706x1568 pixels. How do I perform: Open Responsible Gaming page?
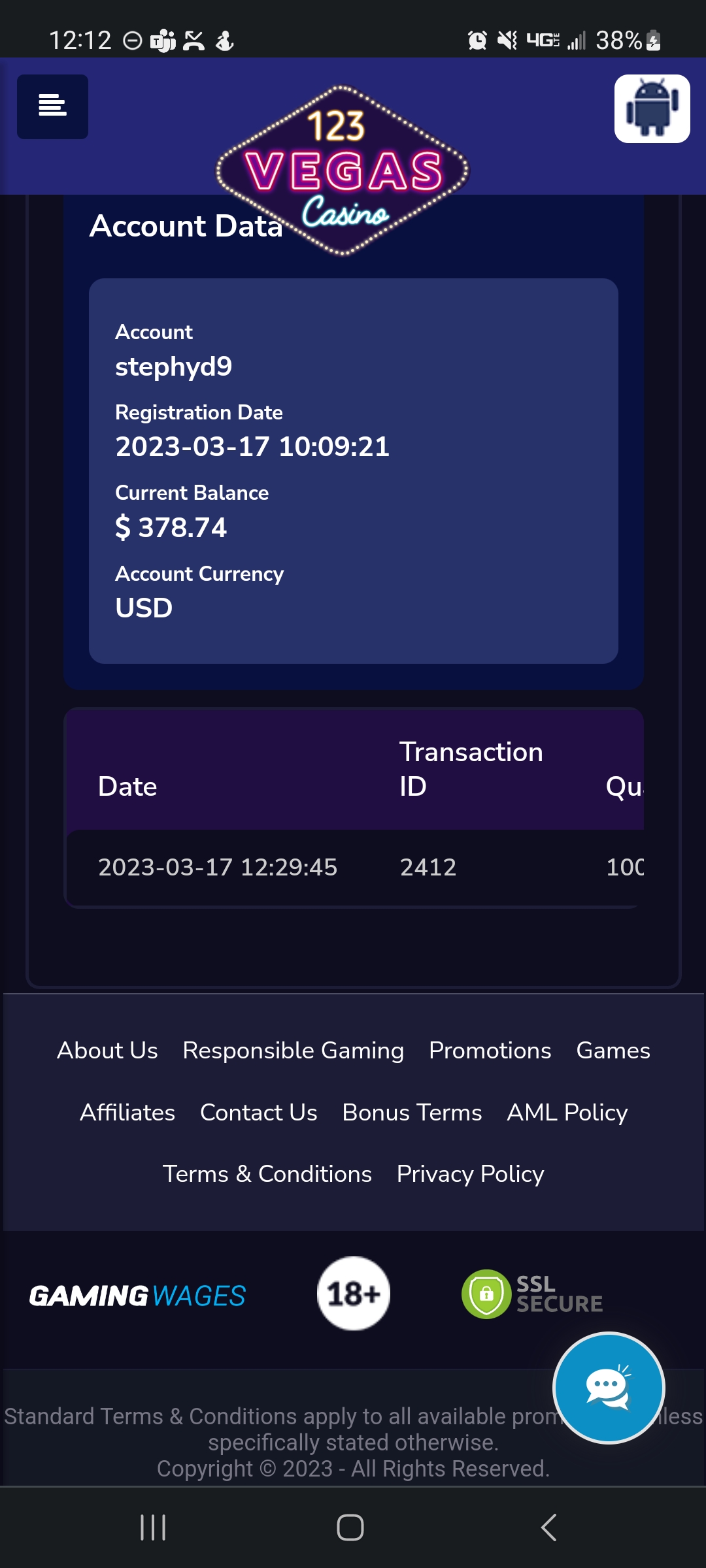(293, 1051)
